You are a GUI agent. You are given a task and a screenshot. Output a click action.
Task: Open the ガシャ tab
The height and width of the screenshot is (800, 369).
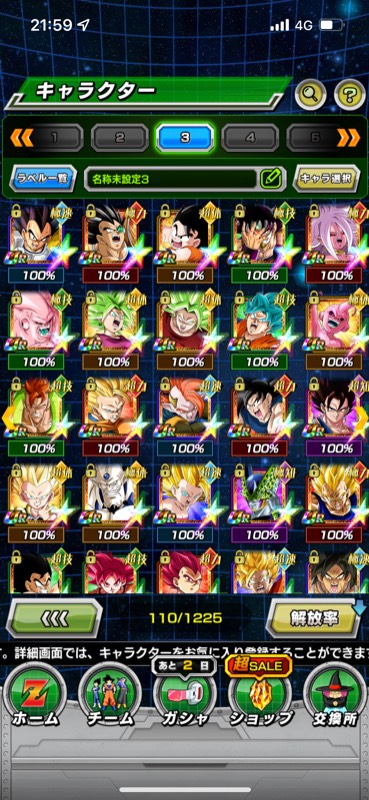[x=184, y=697]
